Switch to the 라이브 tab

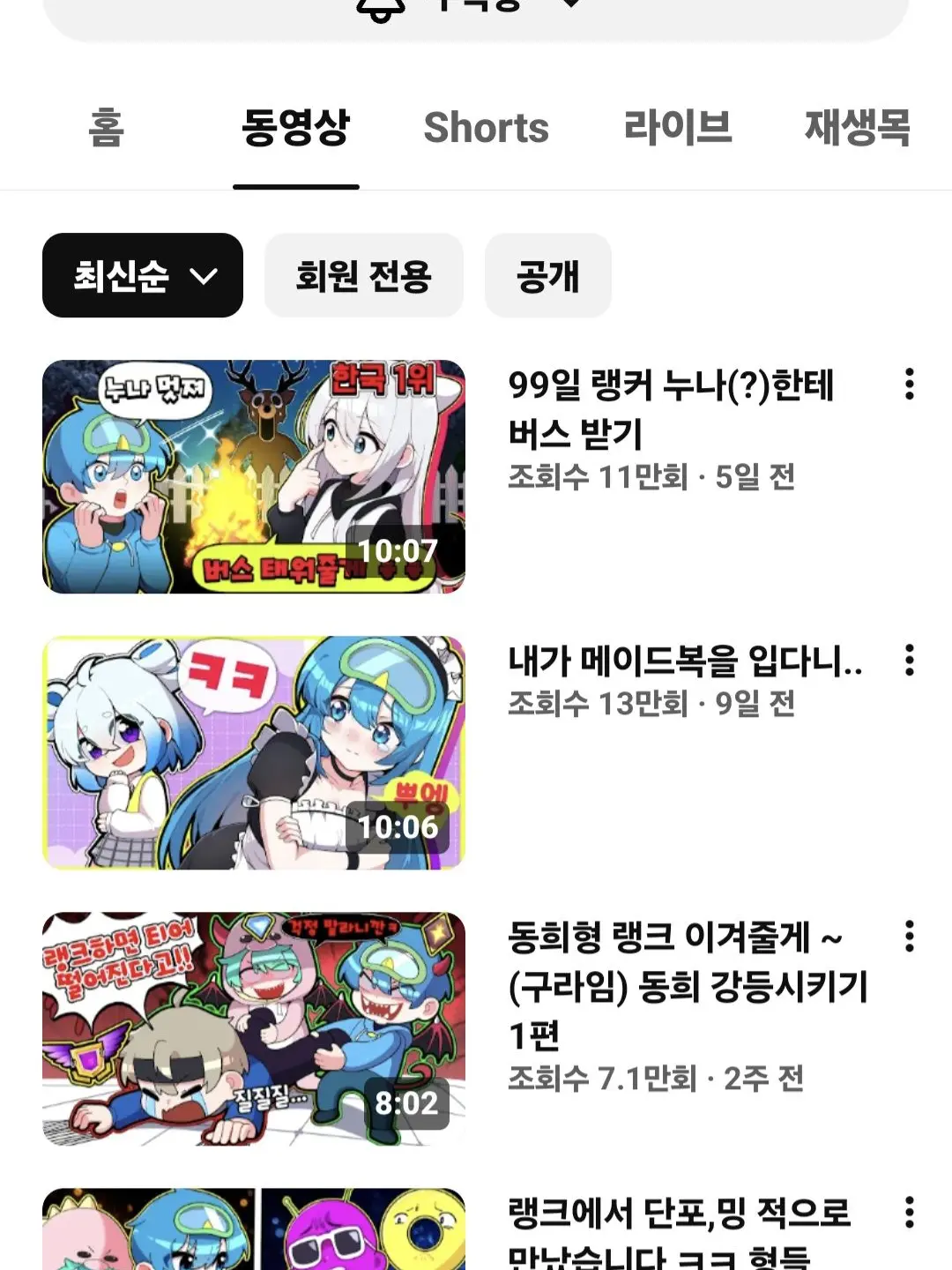677,128
